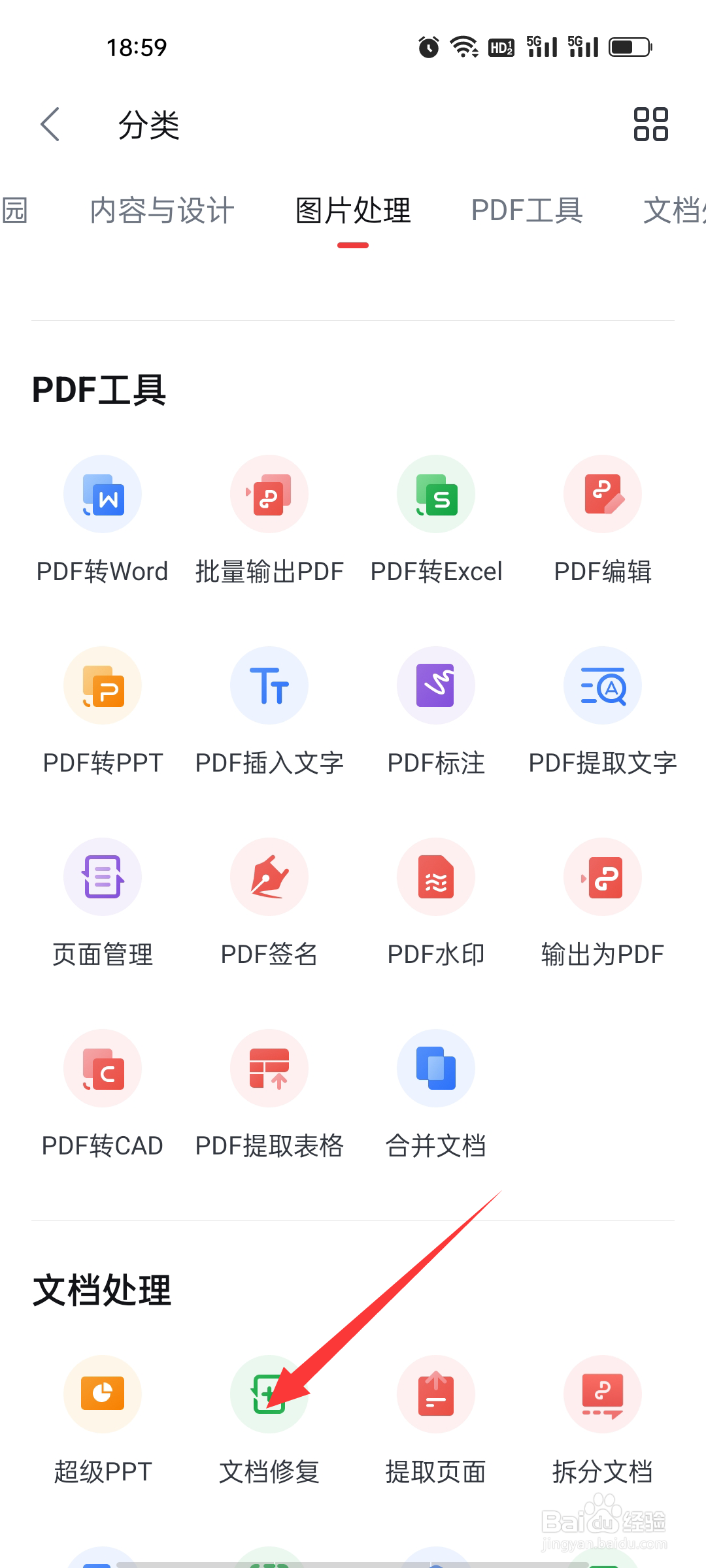The height and width of the screenshot is (1568, 706).
Task: Switch to the PDF工具 tab
Action: (x=527, y=210)
